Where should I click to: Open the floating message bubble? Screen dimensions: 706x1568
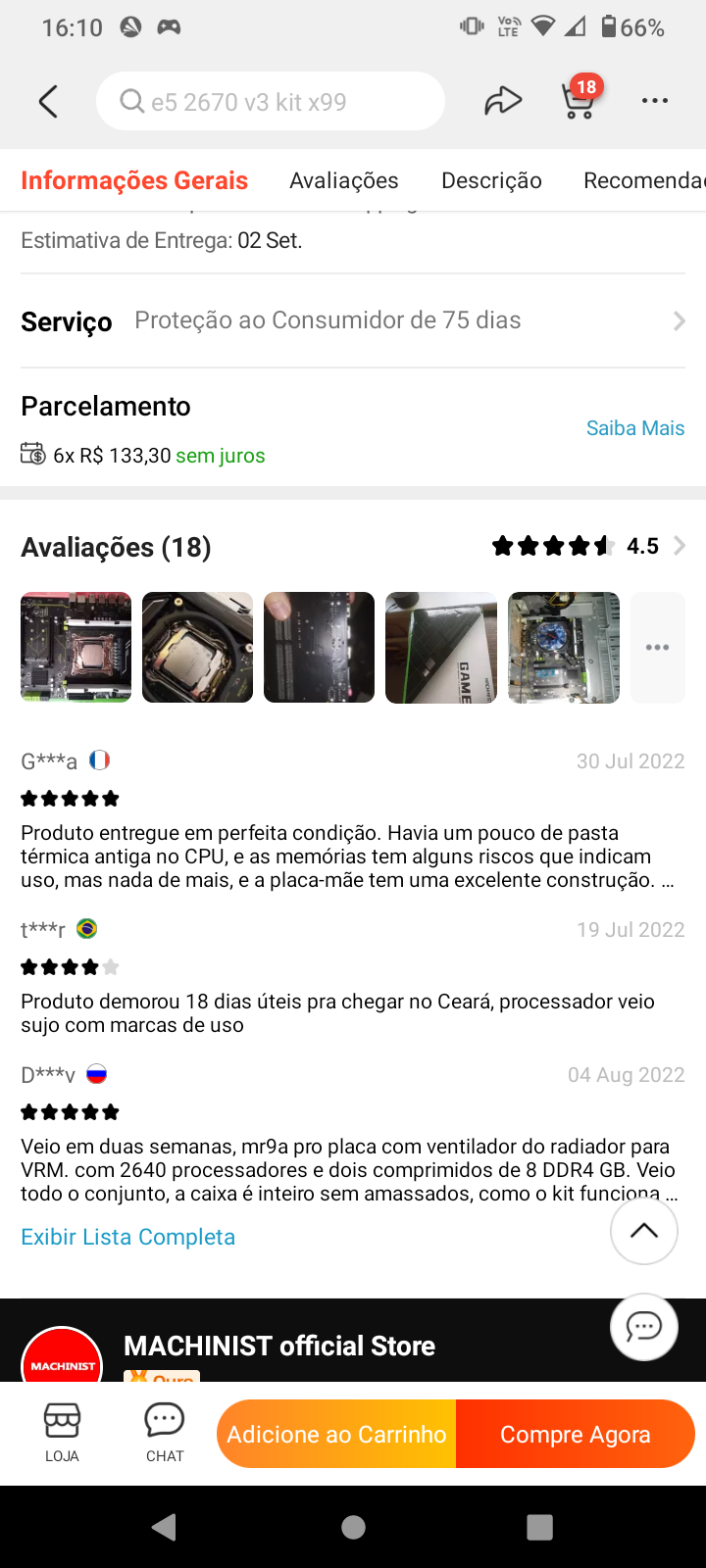pos(644,1327)
